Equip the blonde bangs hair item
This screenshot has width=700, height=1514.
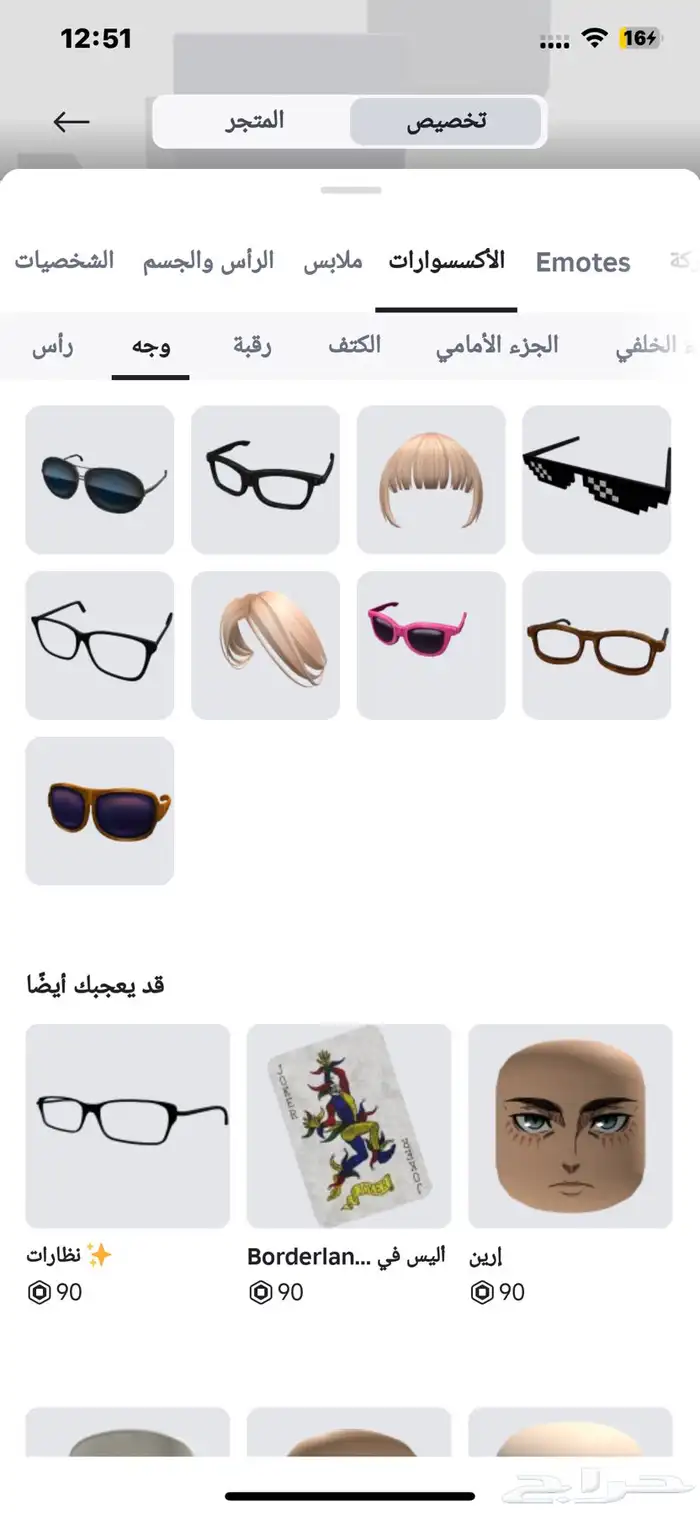click(431, 480)
